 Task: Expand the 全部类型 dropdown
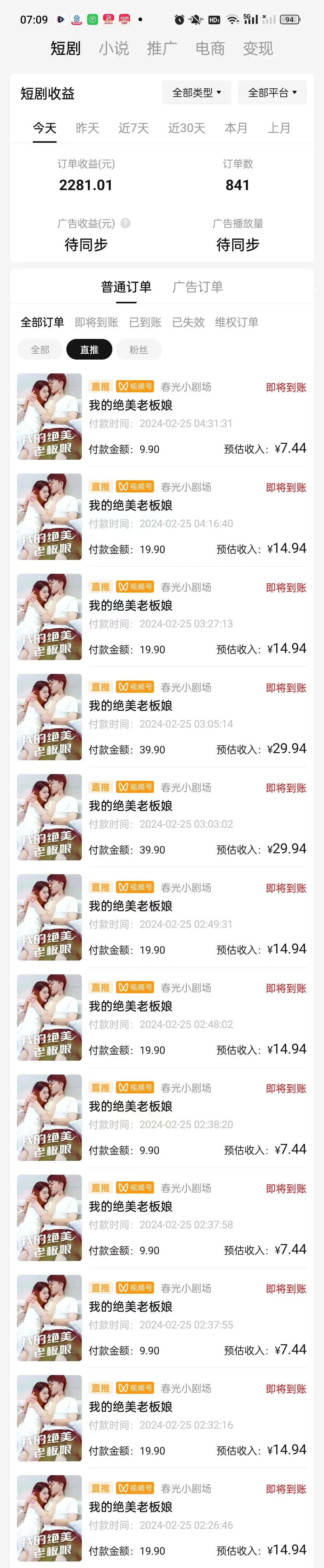196,93
